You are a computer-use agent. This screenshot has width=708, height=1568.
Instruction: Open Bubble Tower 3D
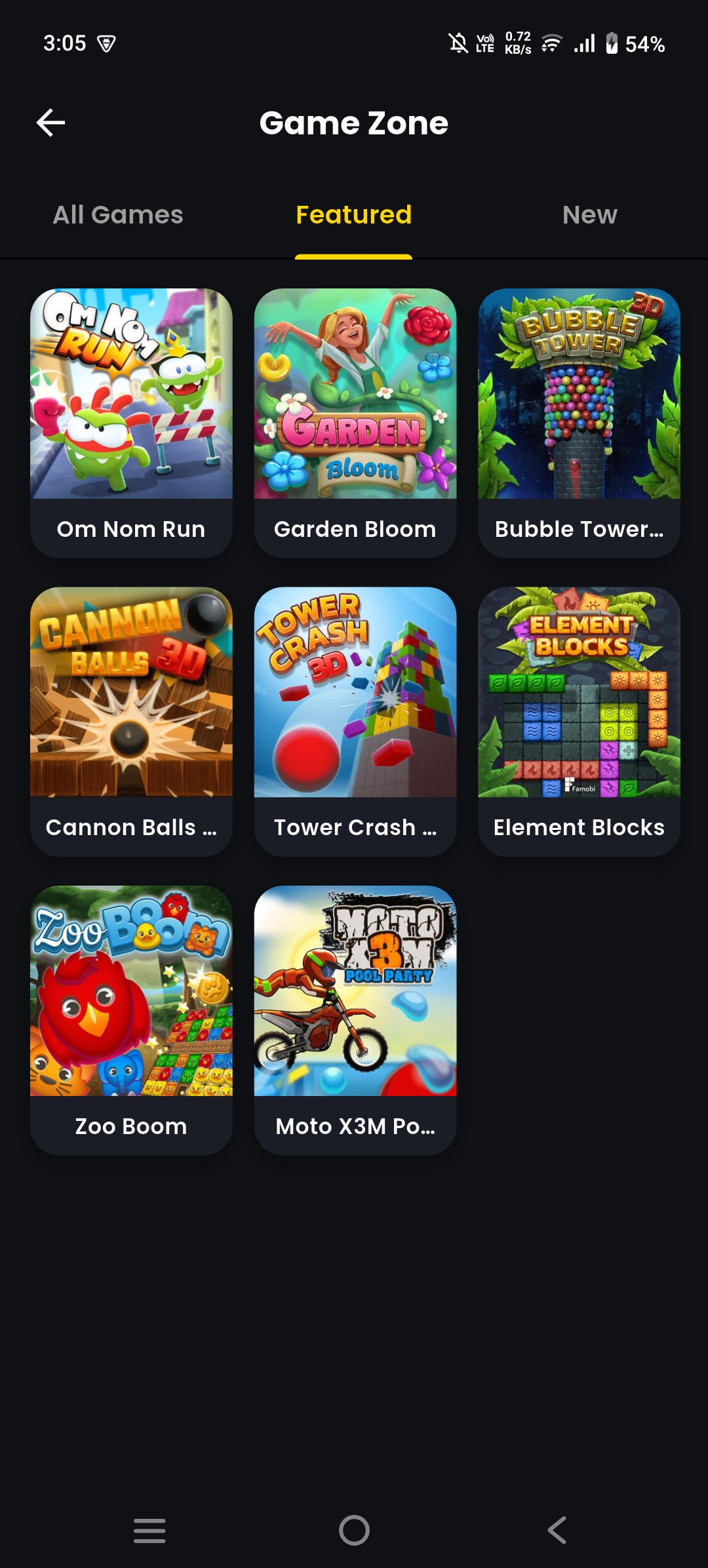click(x=578, y=393)
